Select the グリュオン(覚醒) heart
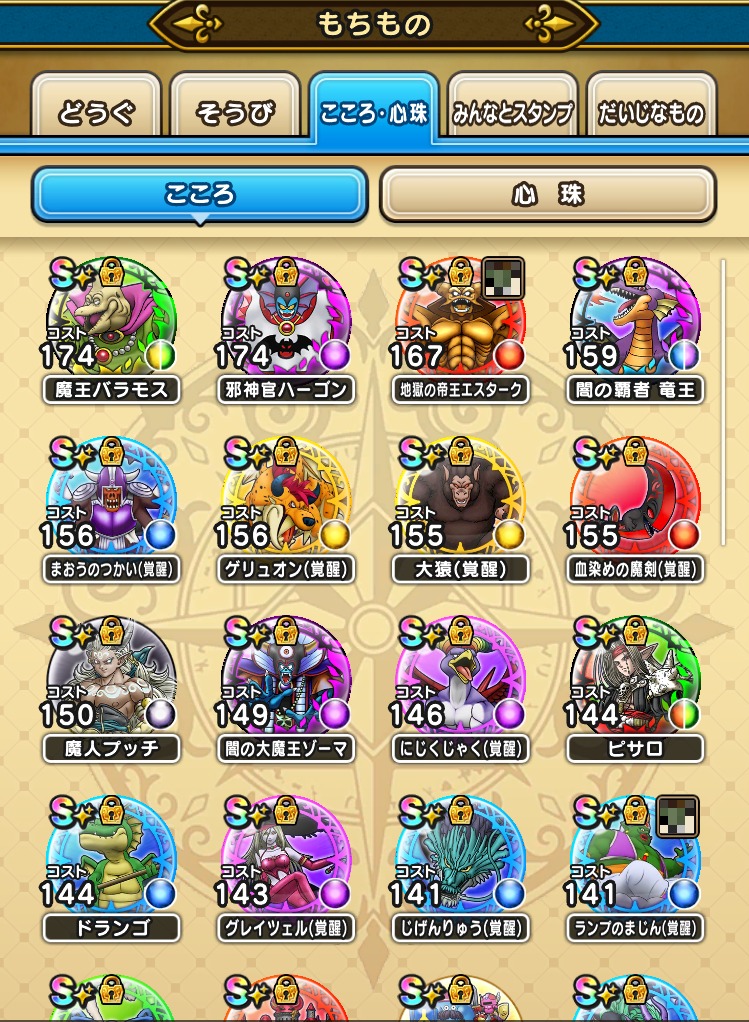 (x=286, y=502)
